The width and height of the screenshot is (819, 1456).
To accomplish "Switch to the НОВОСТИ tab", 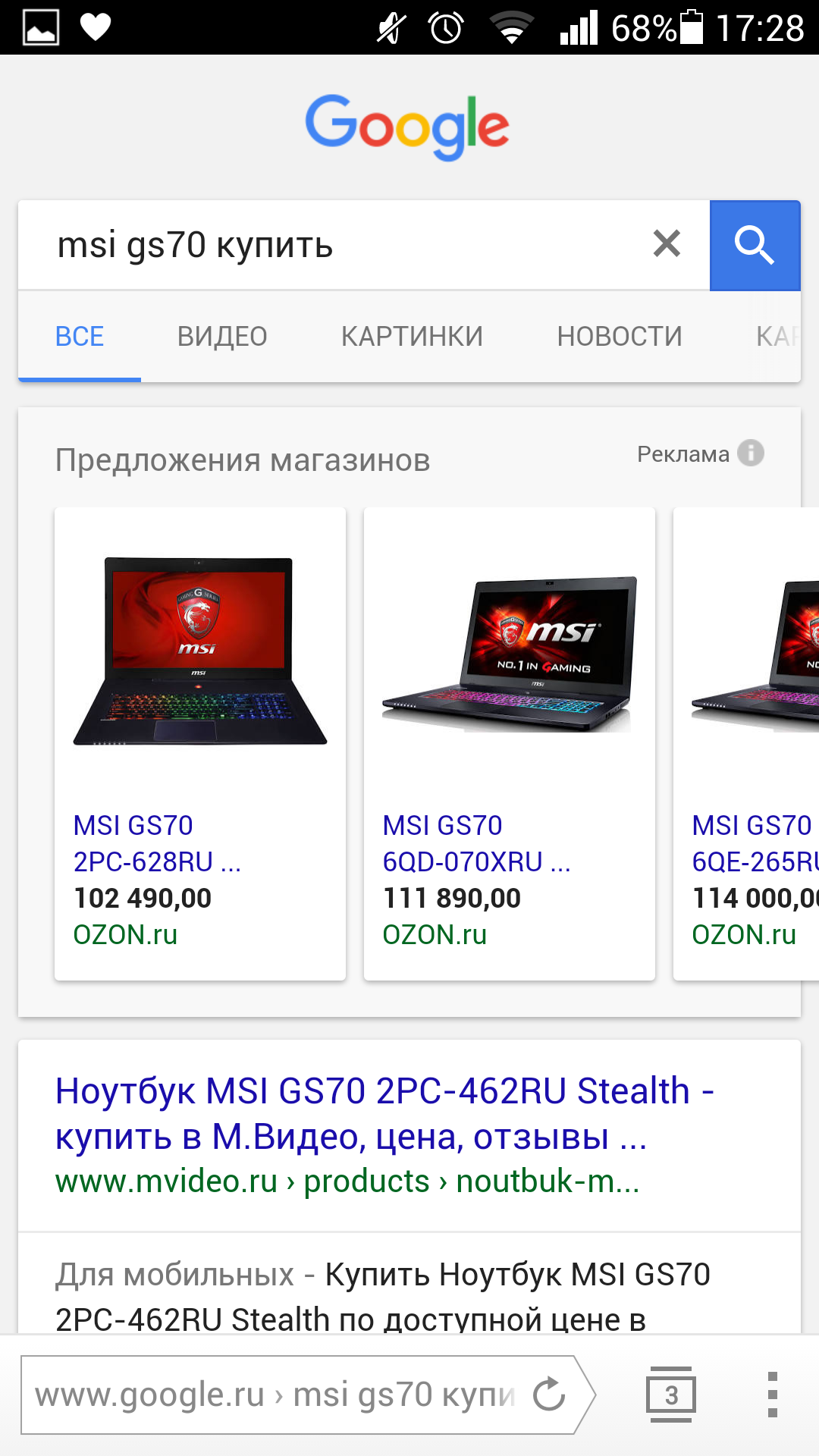I will tap(620, 337).
